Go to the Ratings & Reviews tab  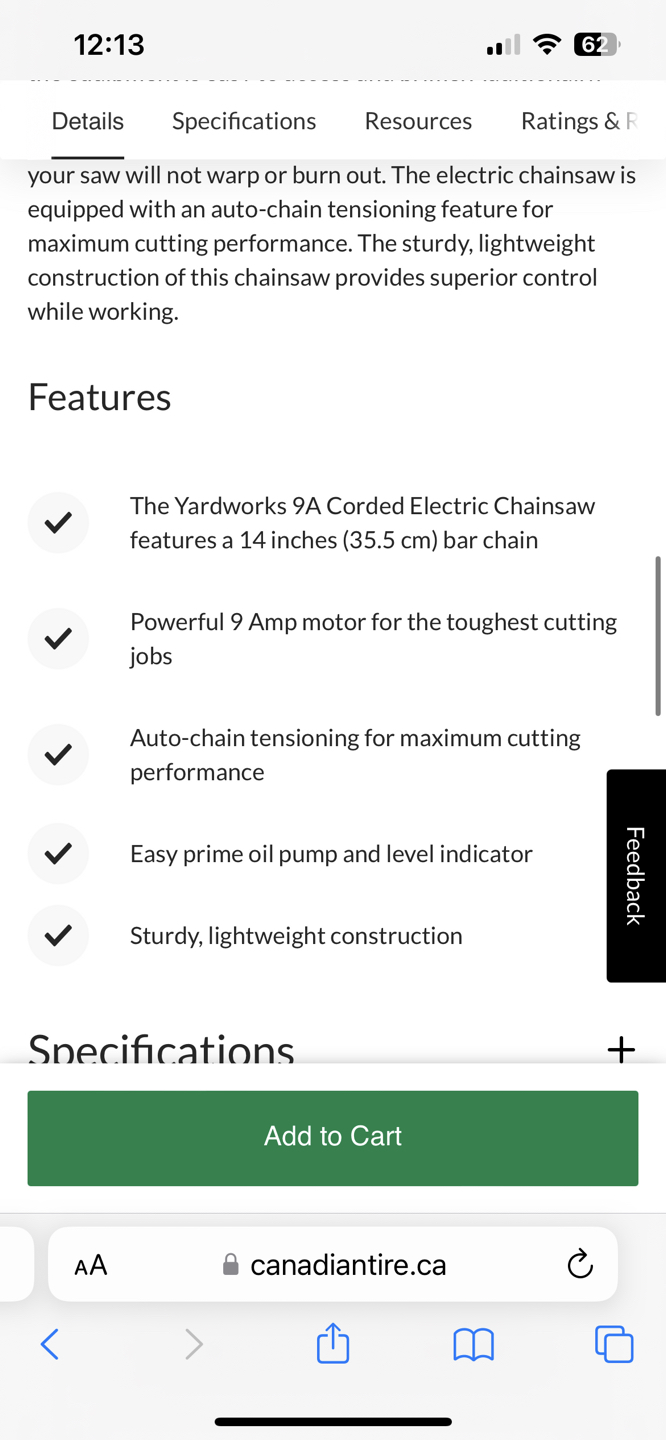(x=579, y=121)
